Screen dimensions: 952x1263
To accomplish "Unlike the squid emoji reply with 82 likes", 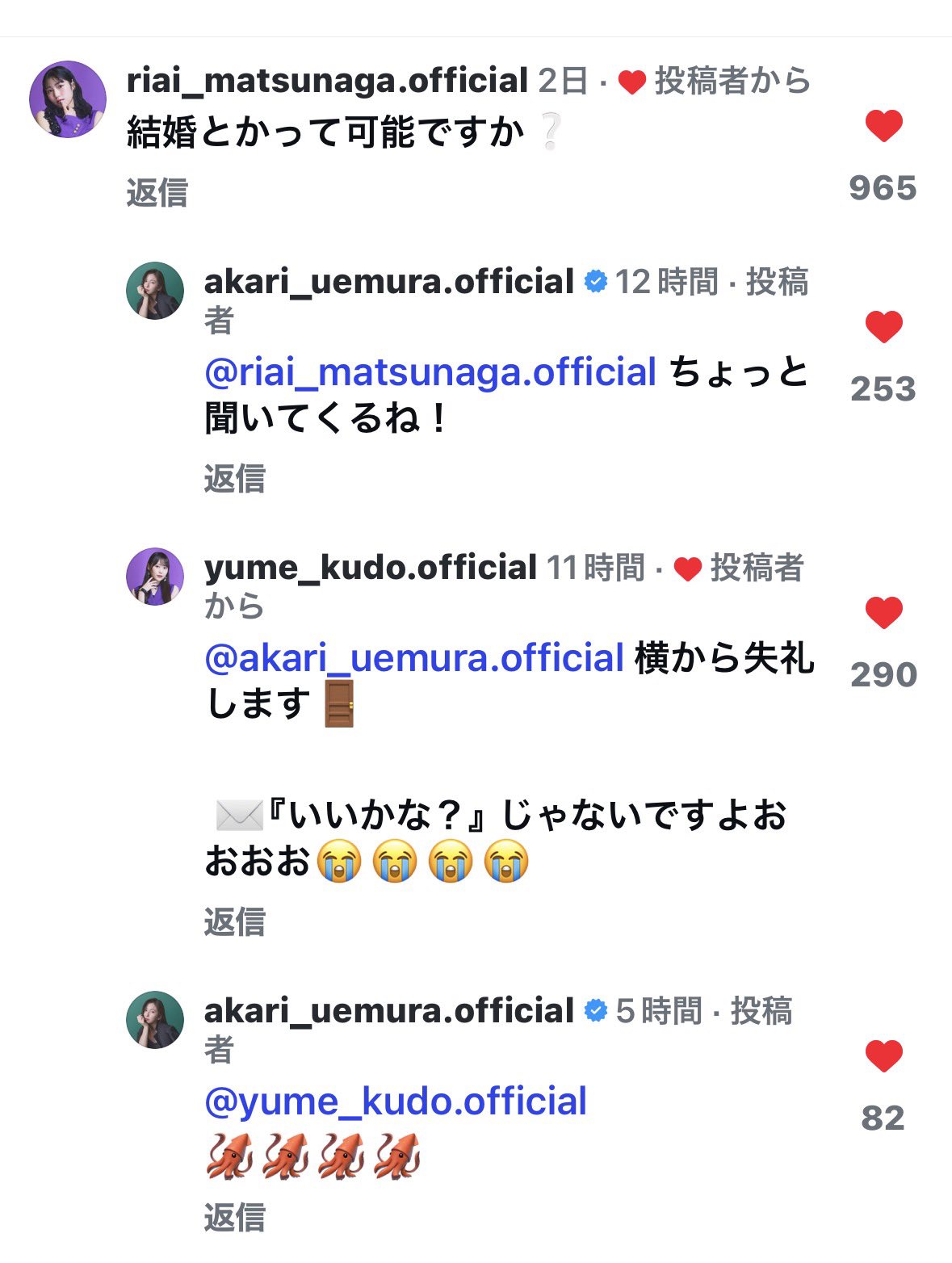I will pyautogui.click(x=883, y=1056).
